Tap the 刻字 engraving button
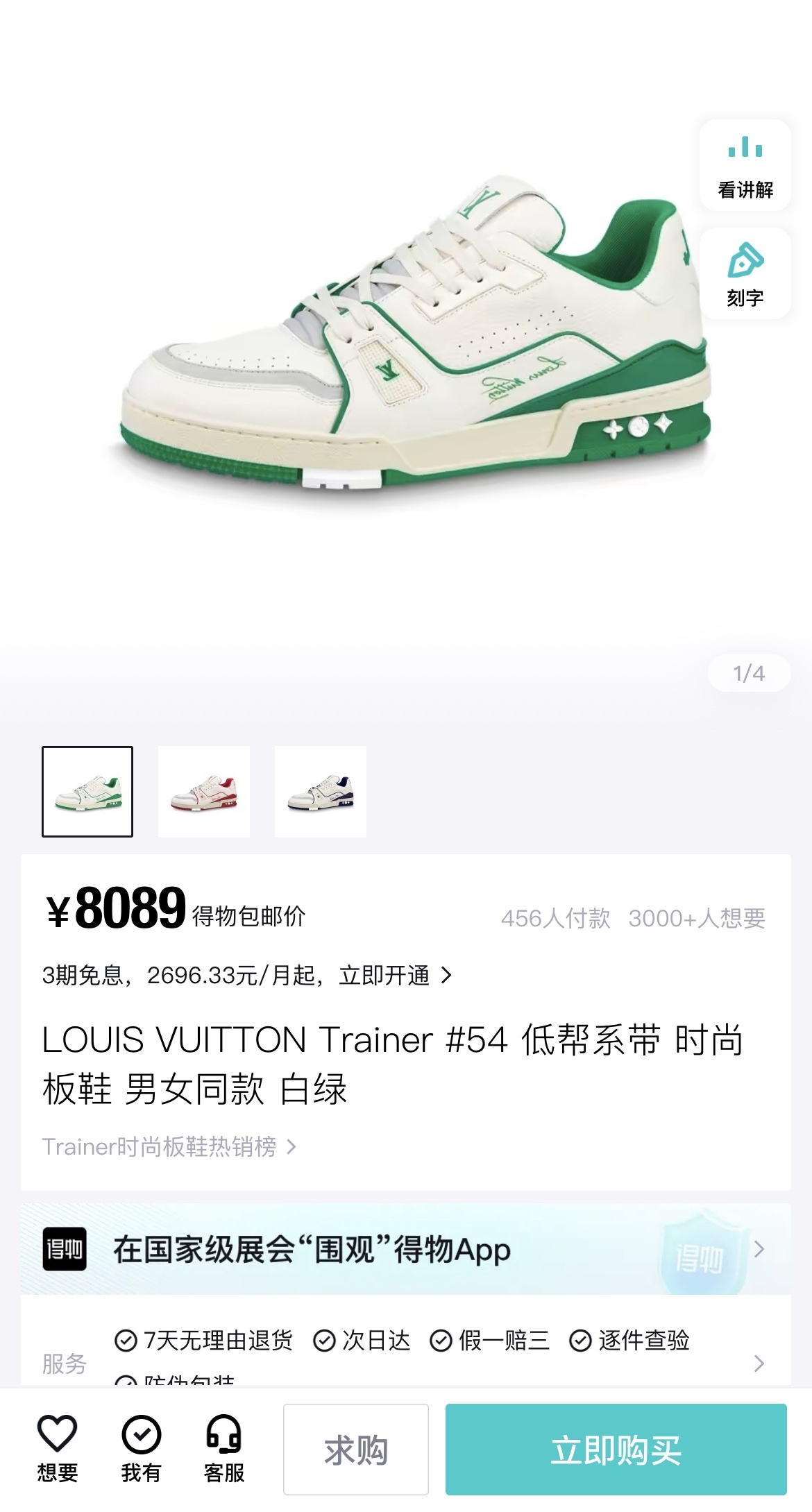 [745, 274]
